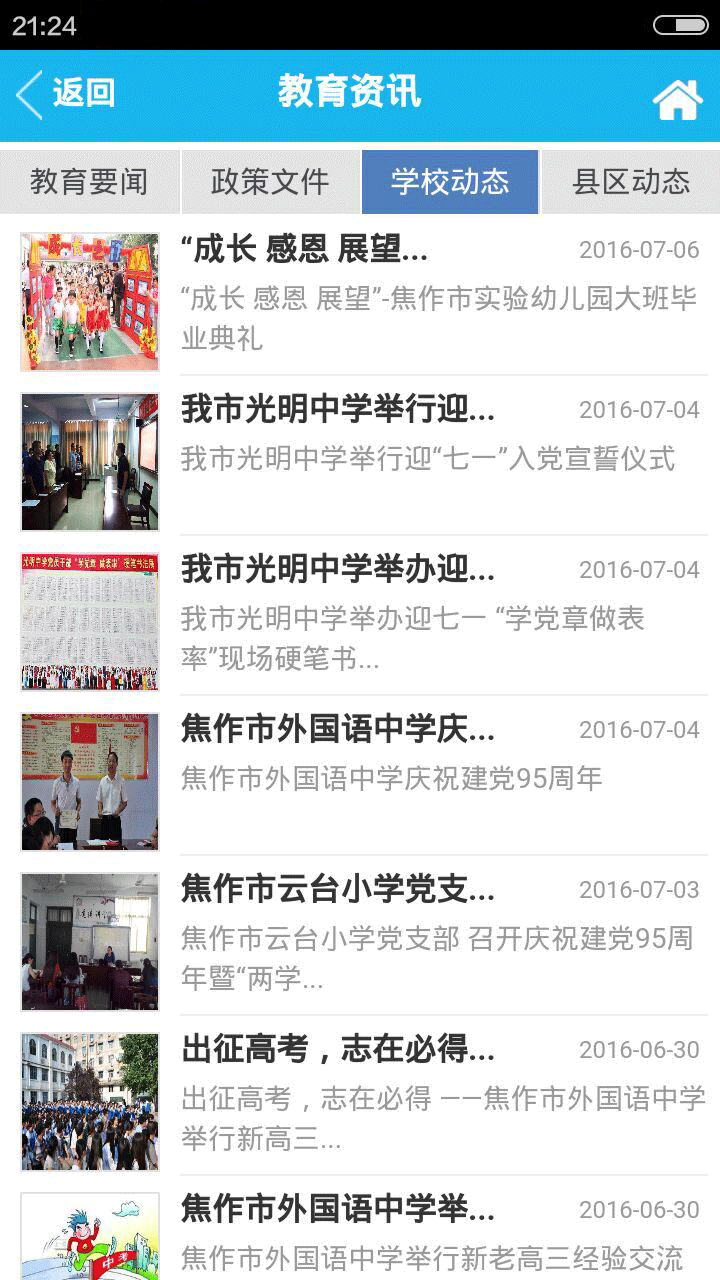Tap the 返回 back button
Image resolution: width=720 pixels, height=1280 pixels.
66,94
